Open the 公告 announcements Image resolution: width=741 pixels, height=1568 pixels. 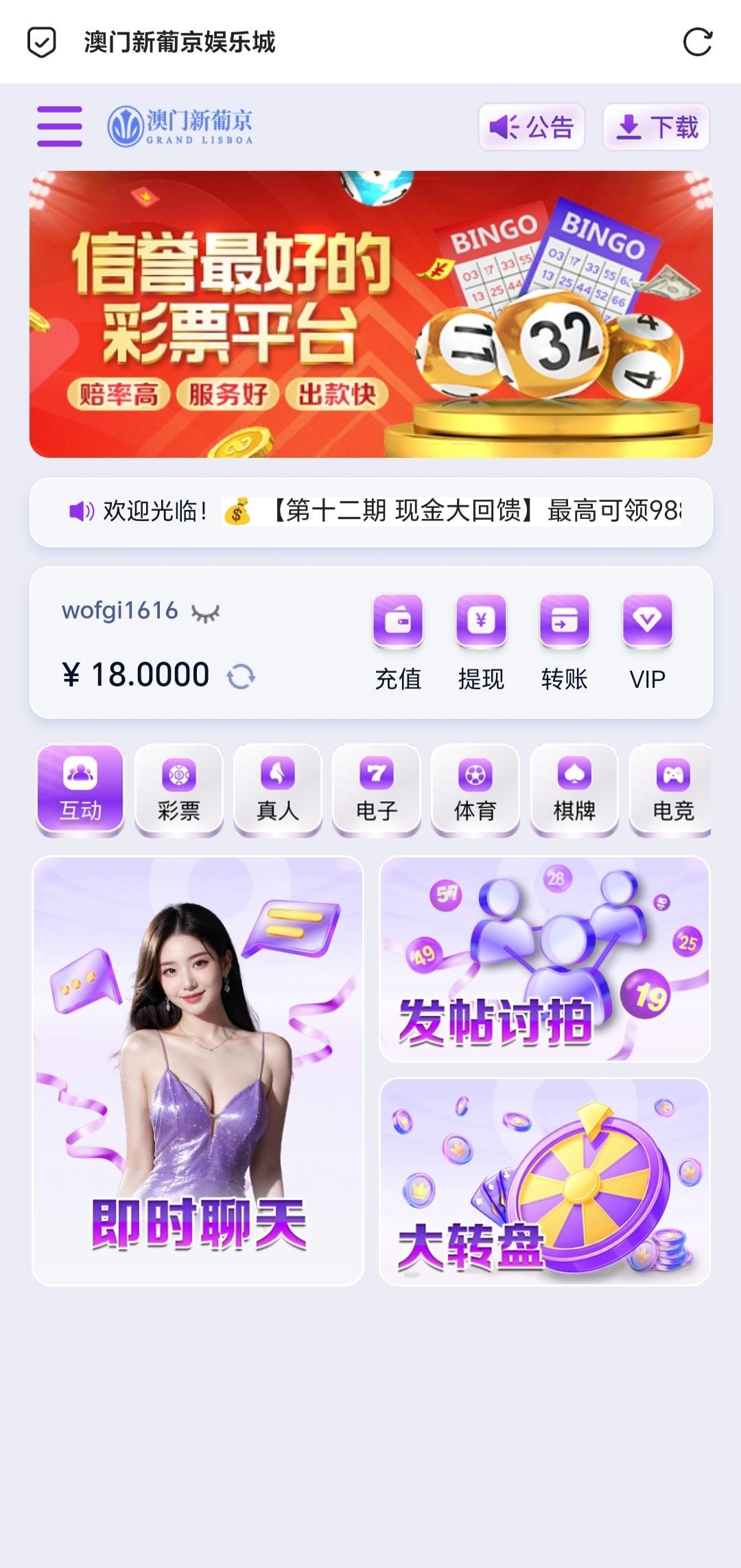click(531, 127)
